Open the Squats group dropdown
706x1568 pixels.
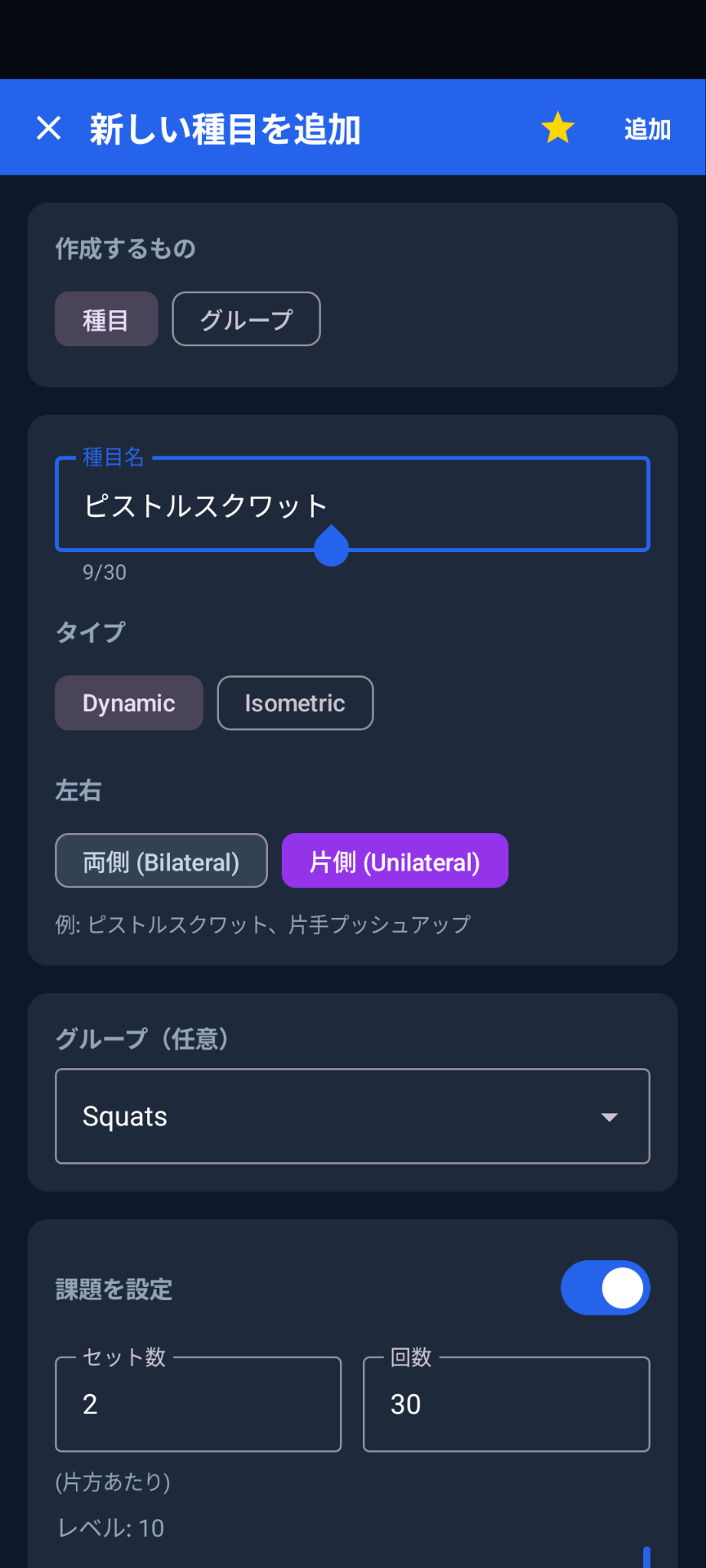coord(352,1116)
